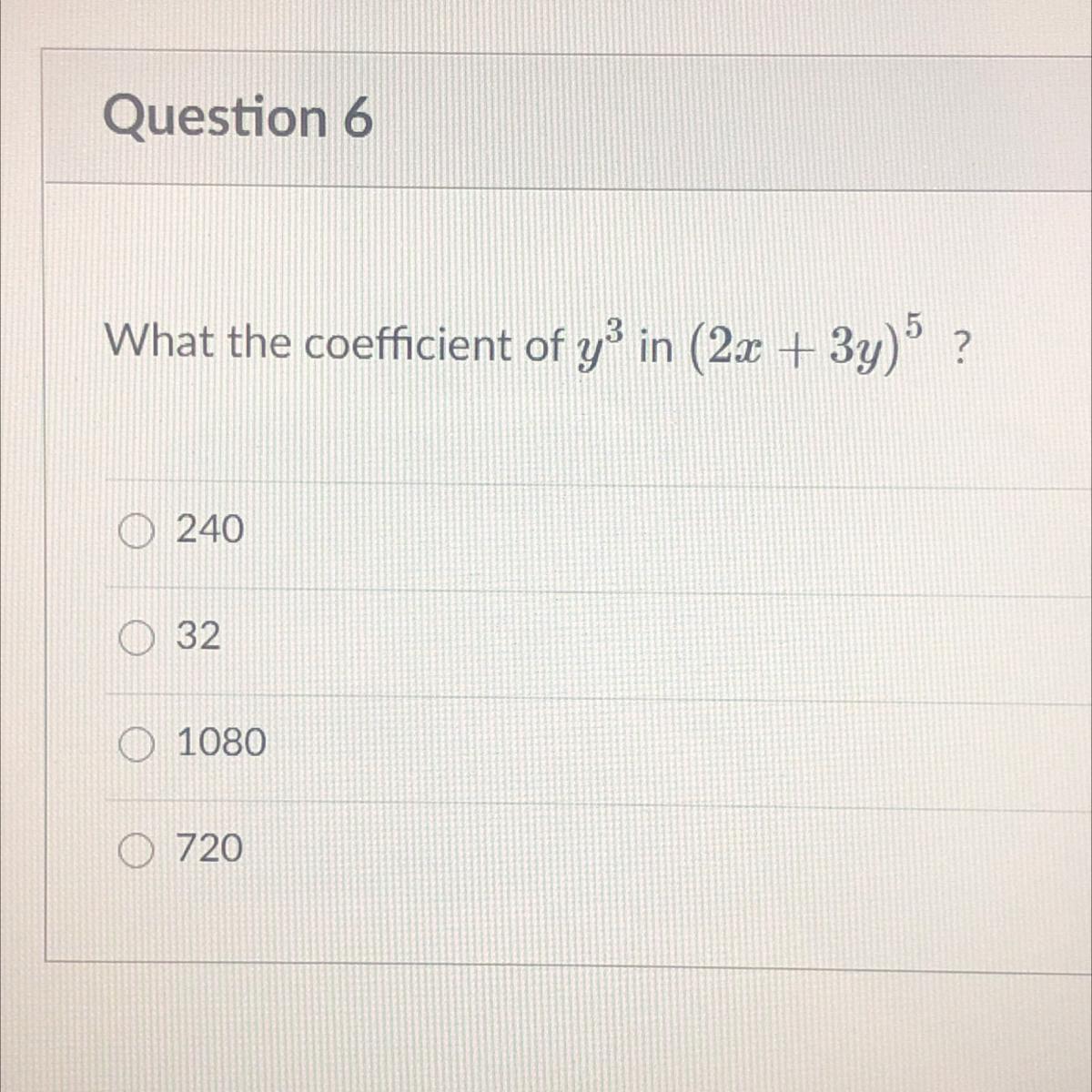The height and width of the screenshot is (1092, 1092).
Task: Choose the radio button for 32
Action: pos(136,638)
